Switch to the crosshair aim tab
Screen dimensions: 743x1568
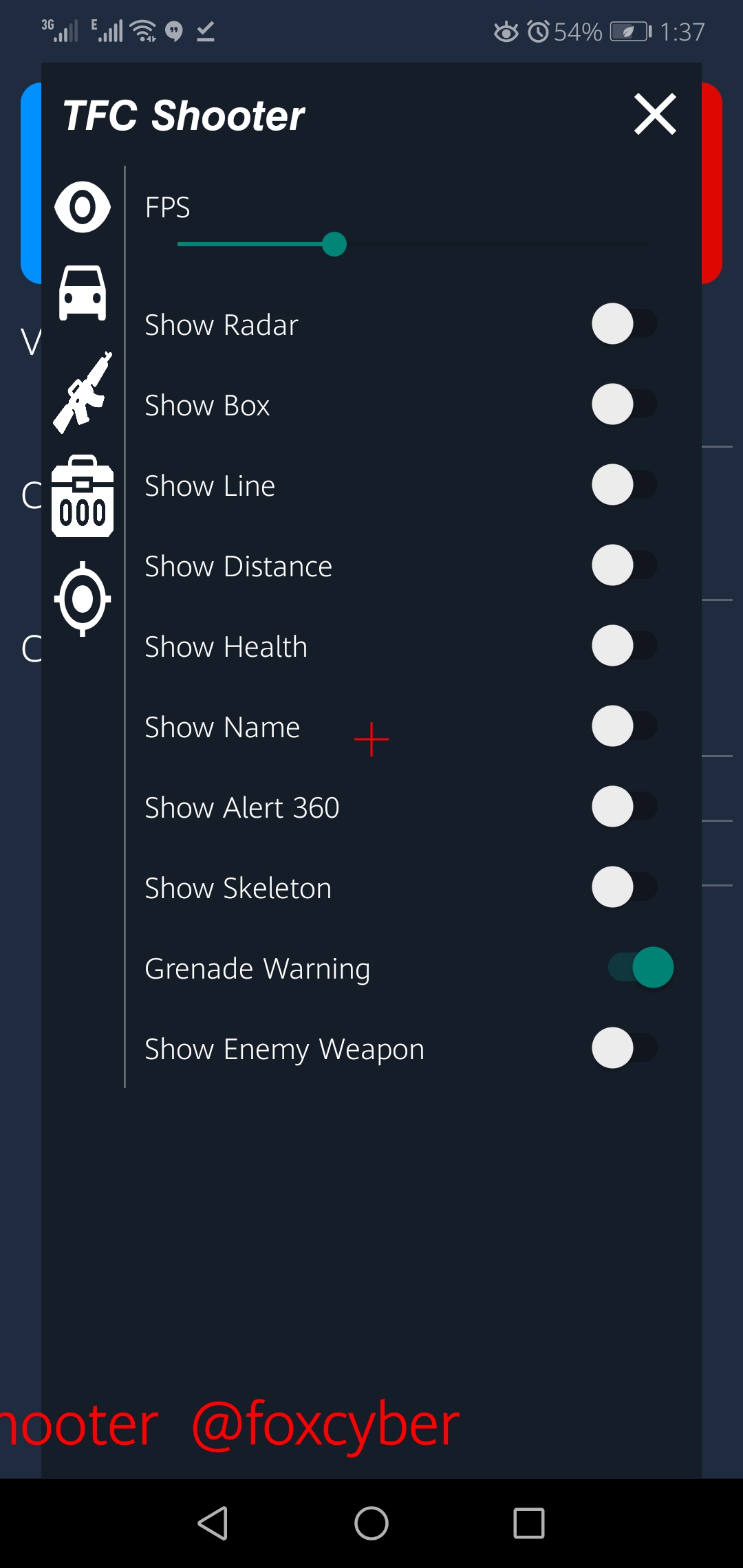pyautogui.click(x=83, y=598)
